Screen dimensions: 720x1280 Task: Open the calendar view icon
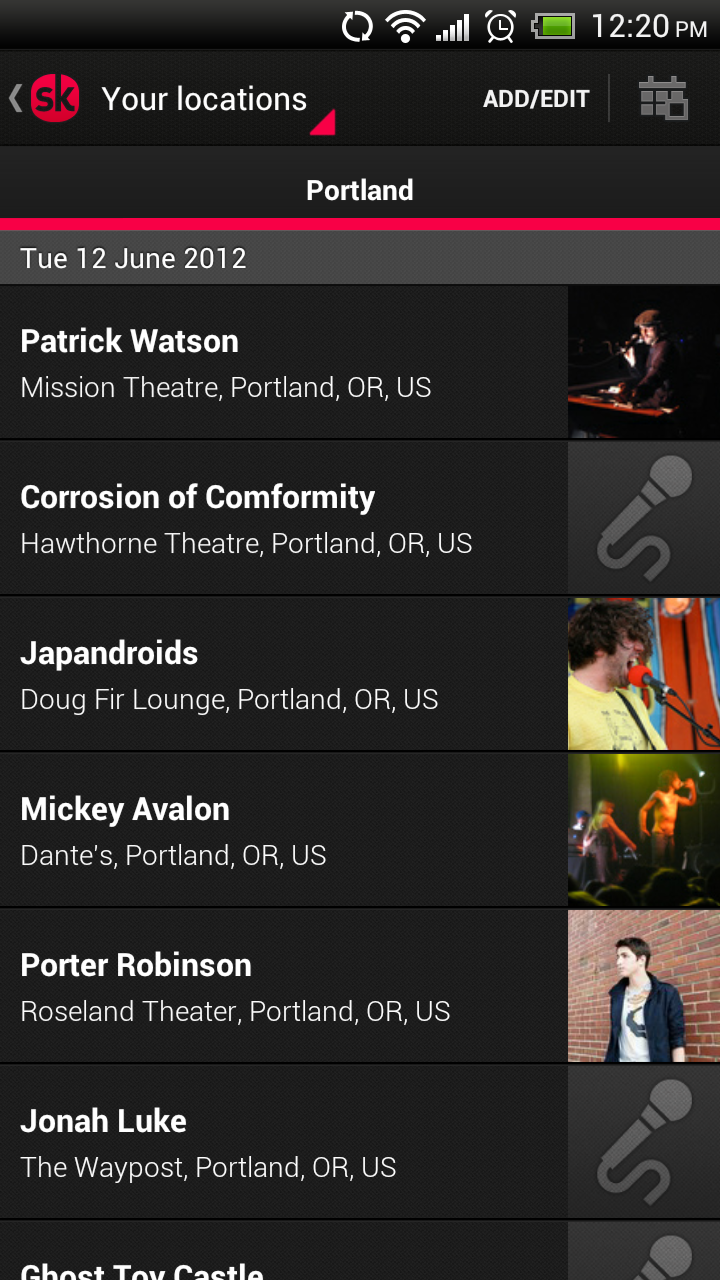[663, 98]
